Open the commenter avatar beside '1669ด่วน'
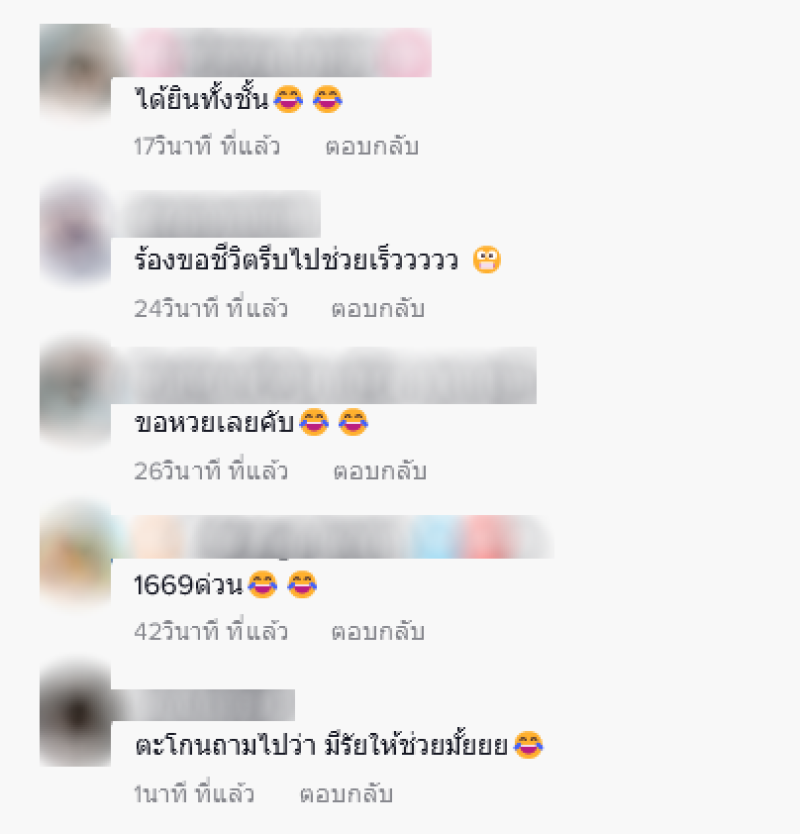 point(75,553)
